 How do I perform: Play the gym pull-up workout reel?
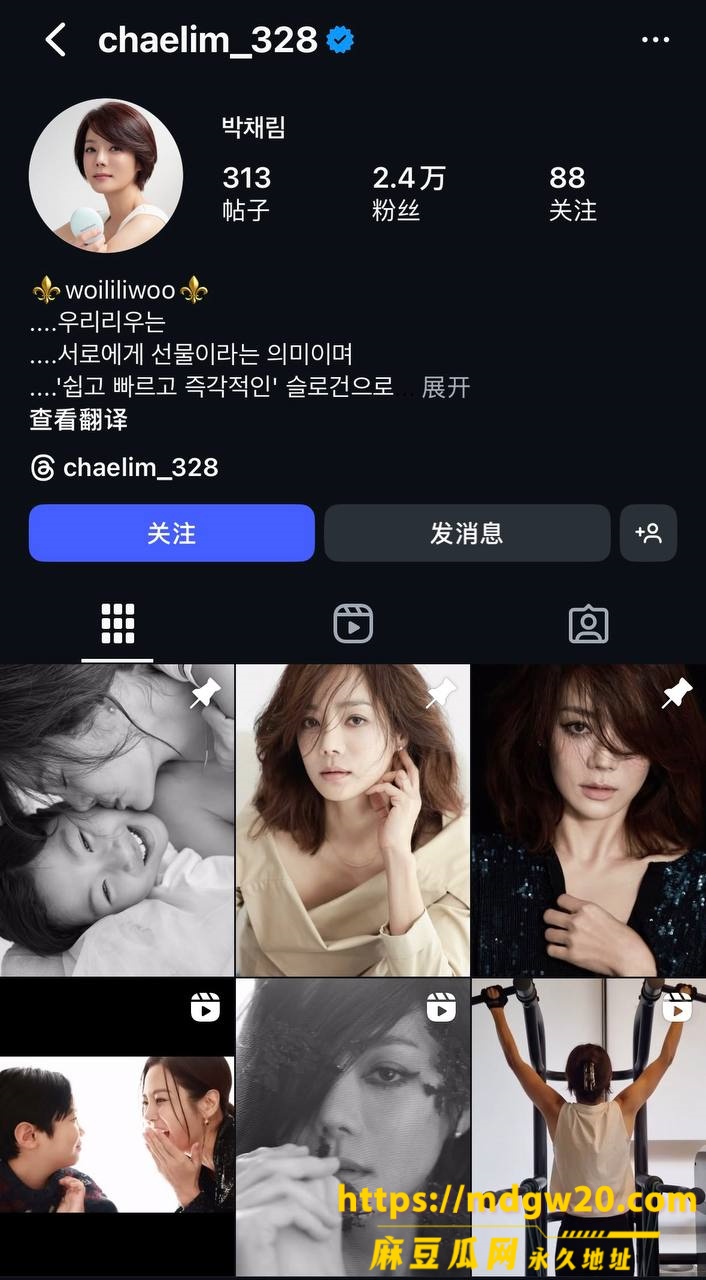point(589,1127)
